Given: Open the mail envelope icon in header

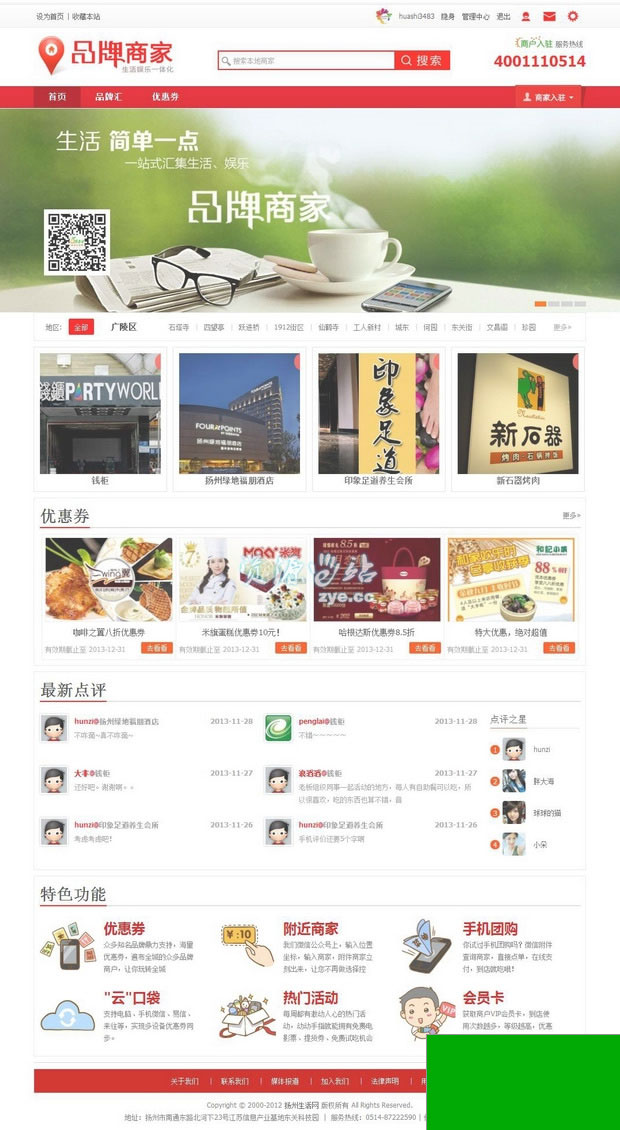Looking at the screenshot, I should click(x=549, y=16).
